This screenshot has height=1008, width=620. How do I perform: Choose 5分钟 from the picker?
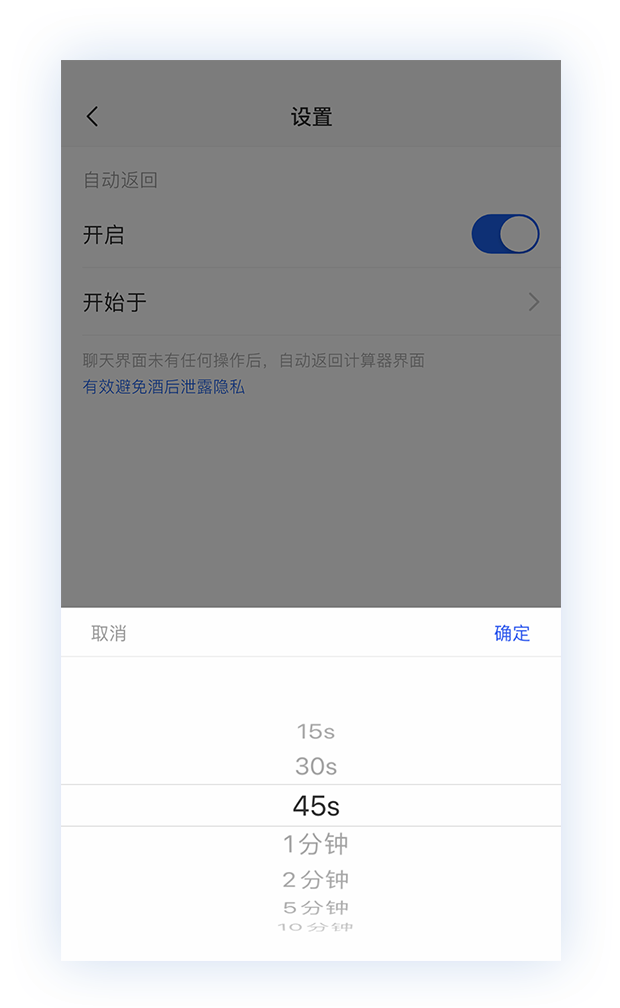click(315, 907)
